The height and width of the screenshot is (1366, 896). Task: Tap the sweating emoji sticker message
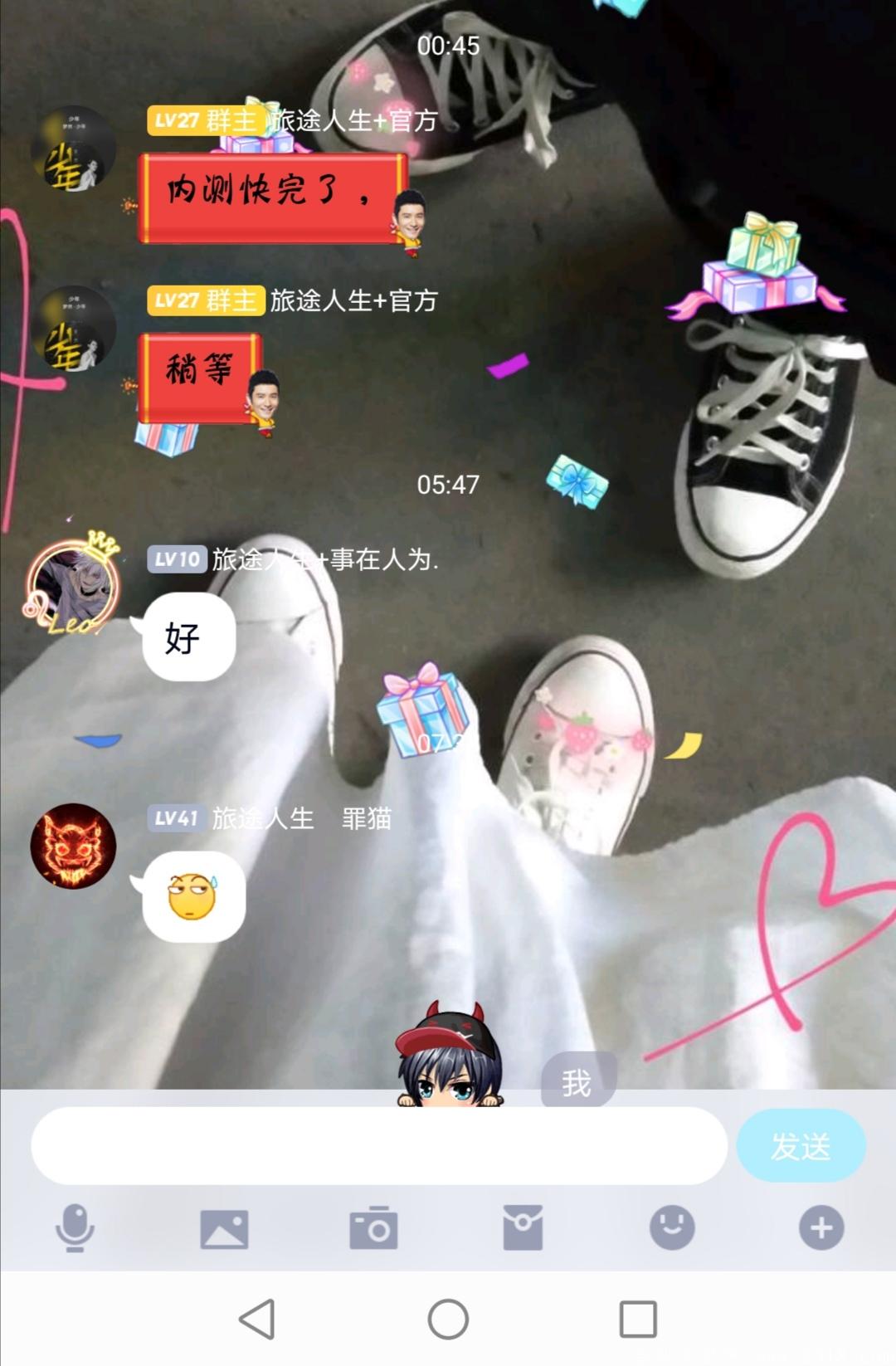[x=192, y=896]
